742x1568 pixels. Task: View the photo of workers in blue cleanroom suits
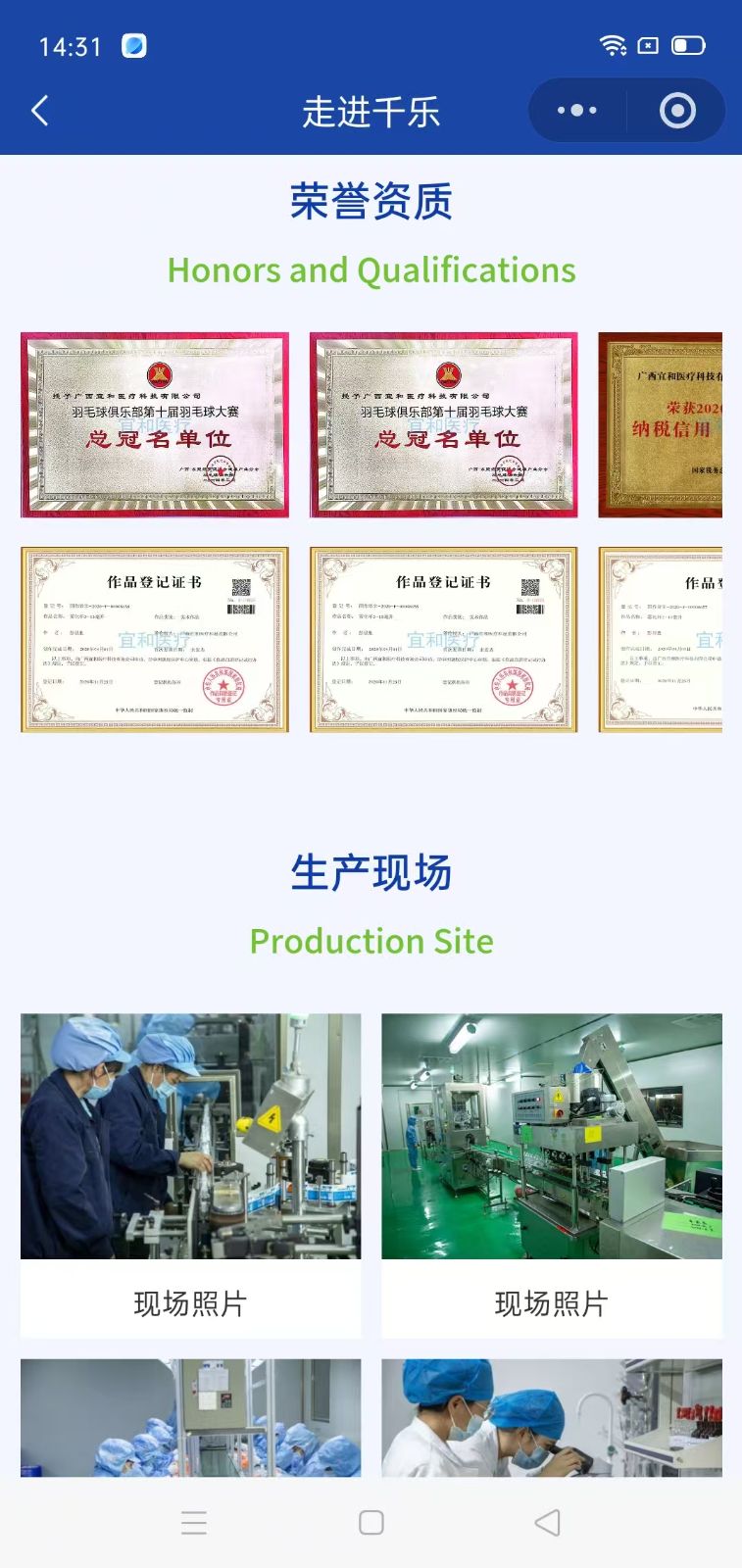[x=190, y=1417]
